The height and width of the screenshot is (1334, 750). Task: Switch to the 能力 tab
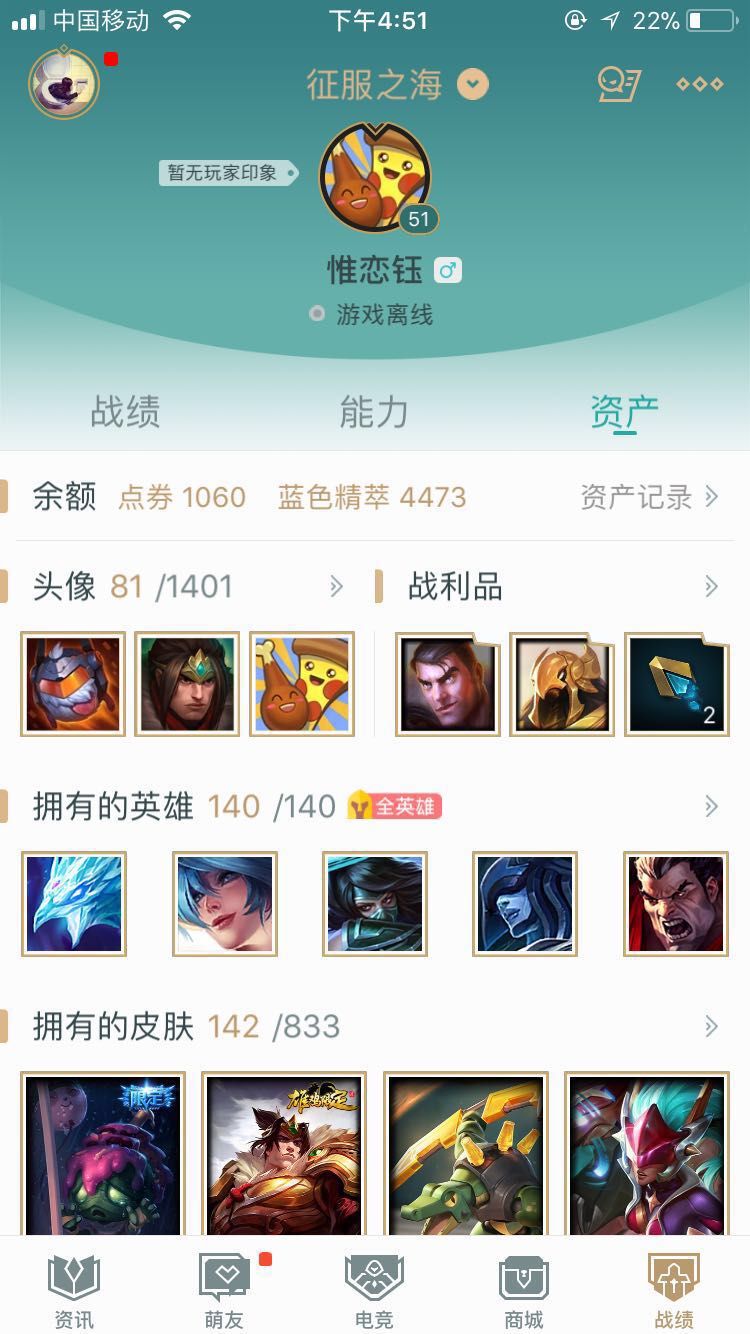tap(374, 412)
